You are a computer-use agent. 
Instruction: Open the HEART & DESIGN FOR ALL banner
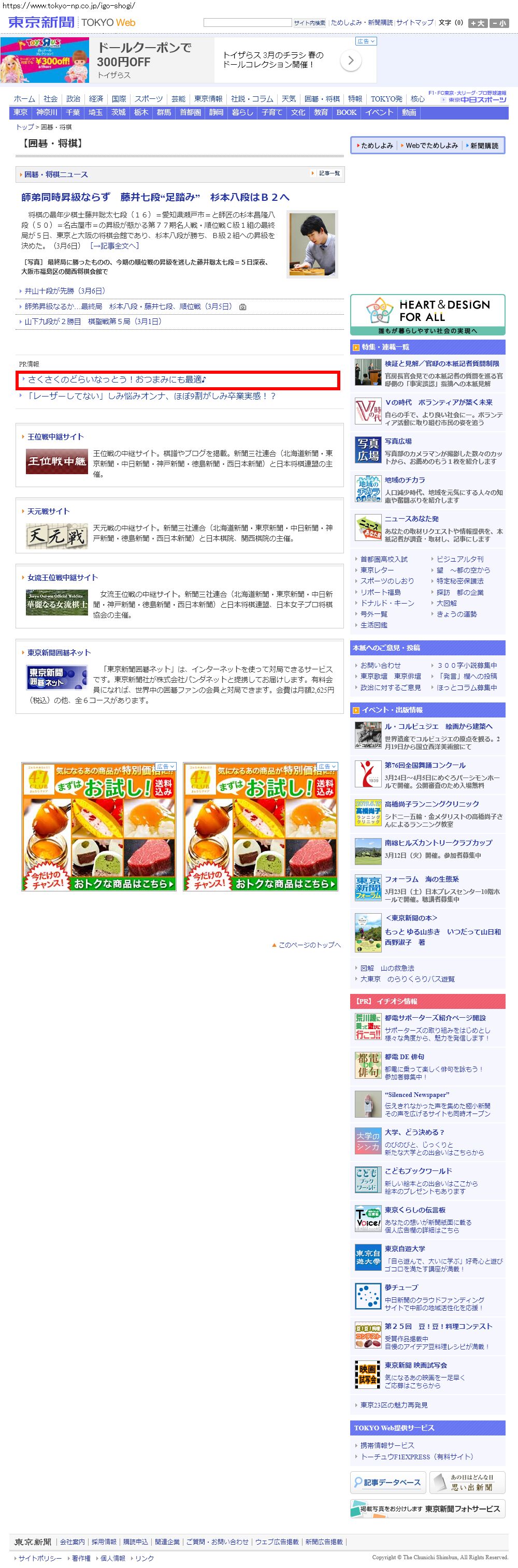pos(427,314)
